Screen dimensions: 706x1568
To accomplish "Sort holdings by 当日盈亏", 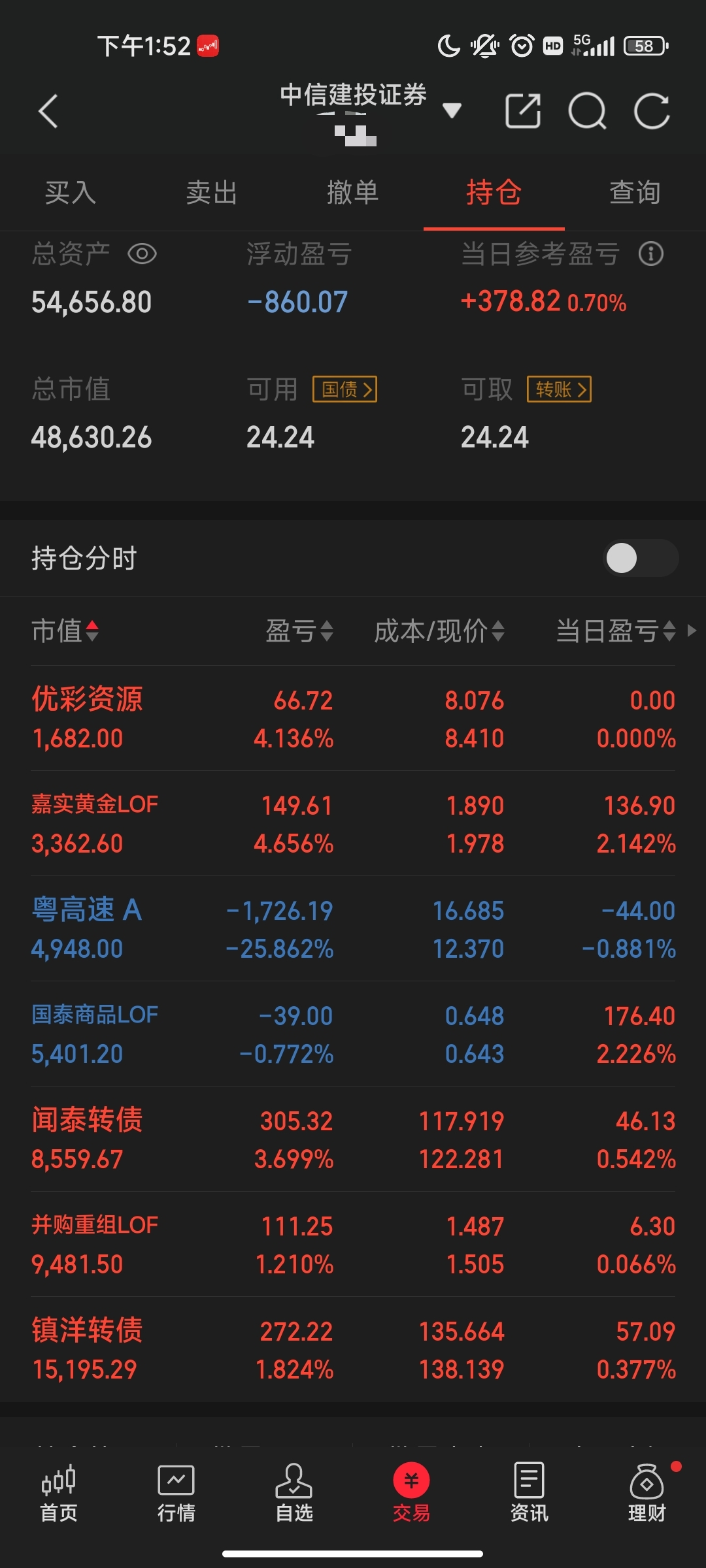I will click(616, 631).
